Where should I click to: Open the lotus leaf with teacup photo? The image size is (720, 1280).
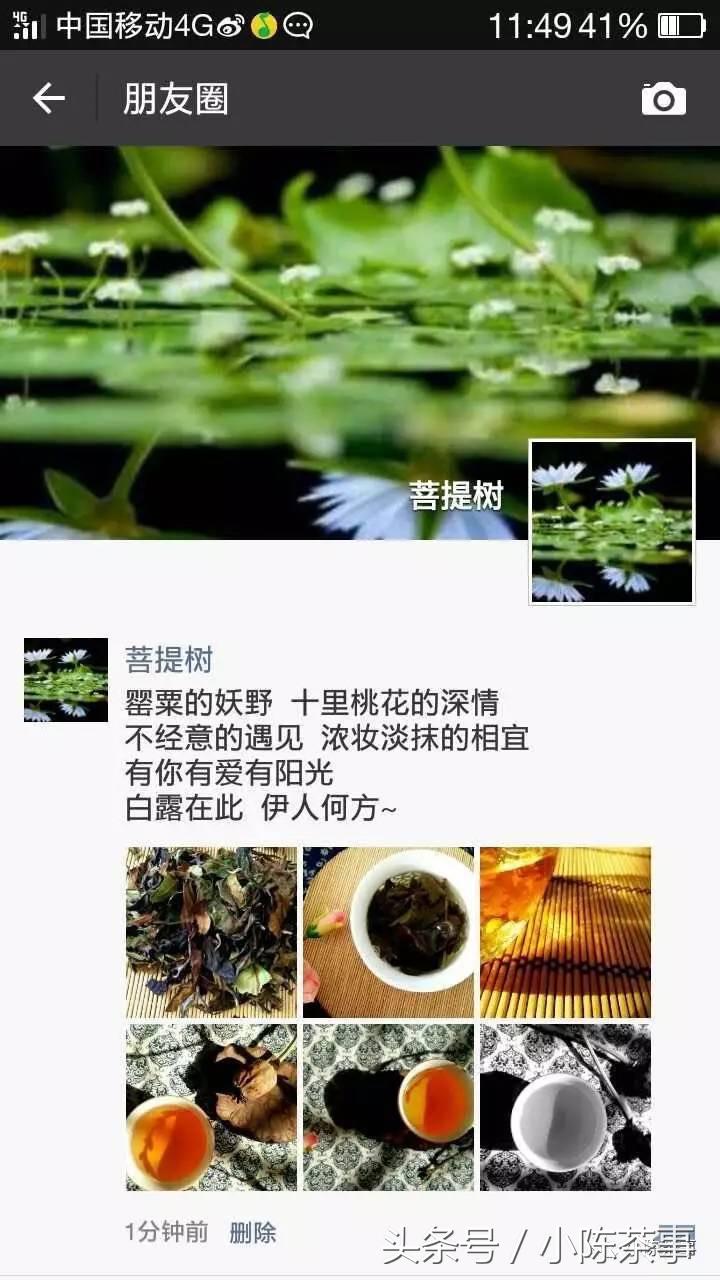point(211,1107)
